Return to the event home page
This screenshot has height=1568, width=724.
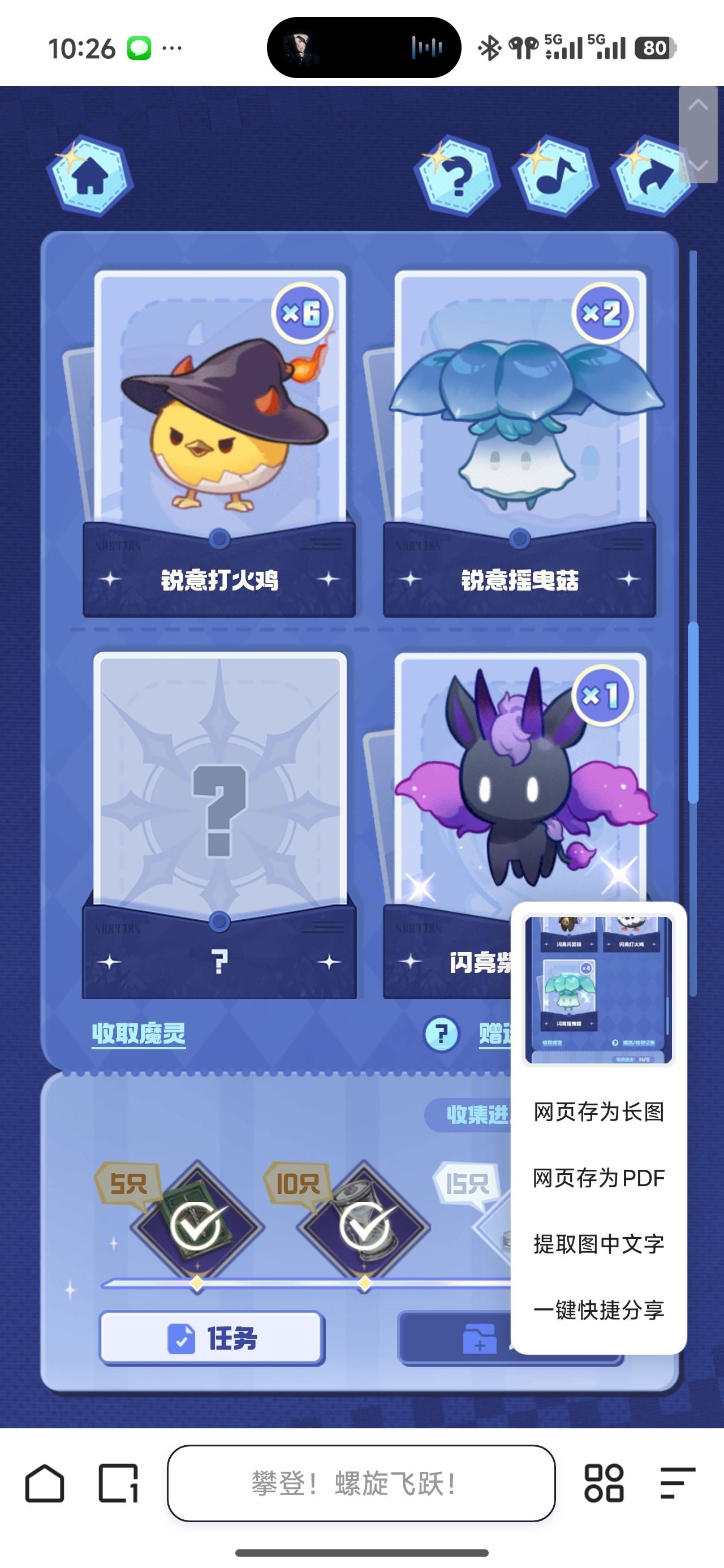90,176
